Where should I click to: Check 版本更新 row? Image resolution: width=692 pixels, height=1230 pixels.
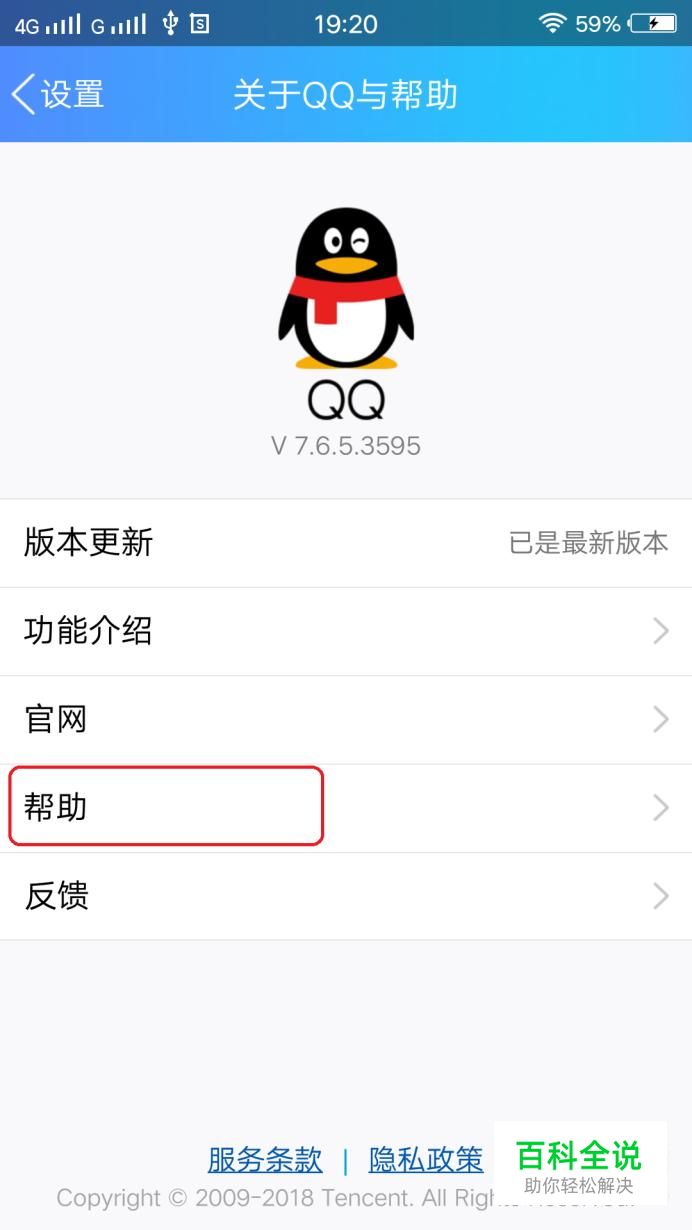346,543
